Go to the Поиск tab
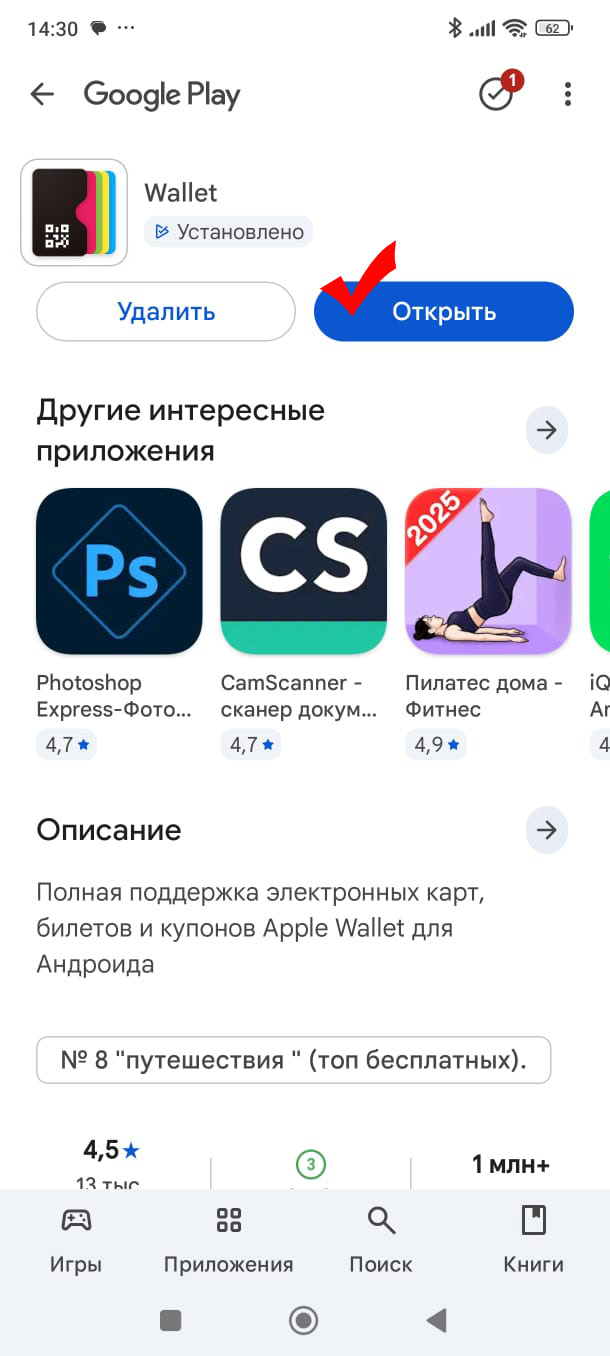The height and width of the screenshot is (1356, 610). [x=381, y=1238]
